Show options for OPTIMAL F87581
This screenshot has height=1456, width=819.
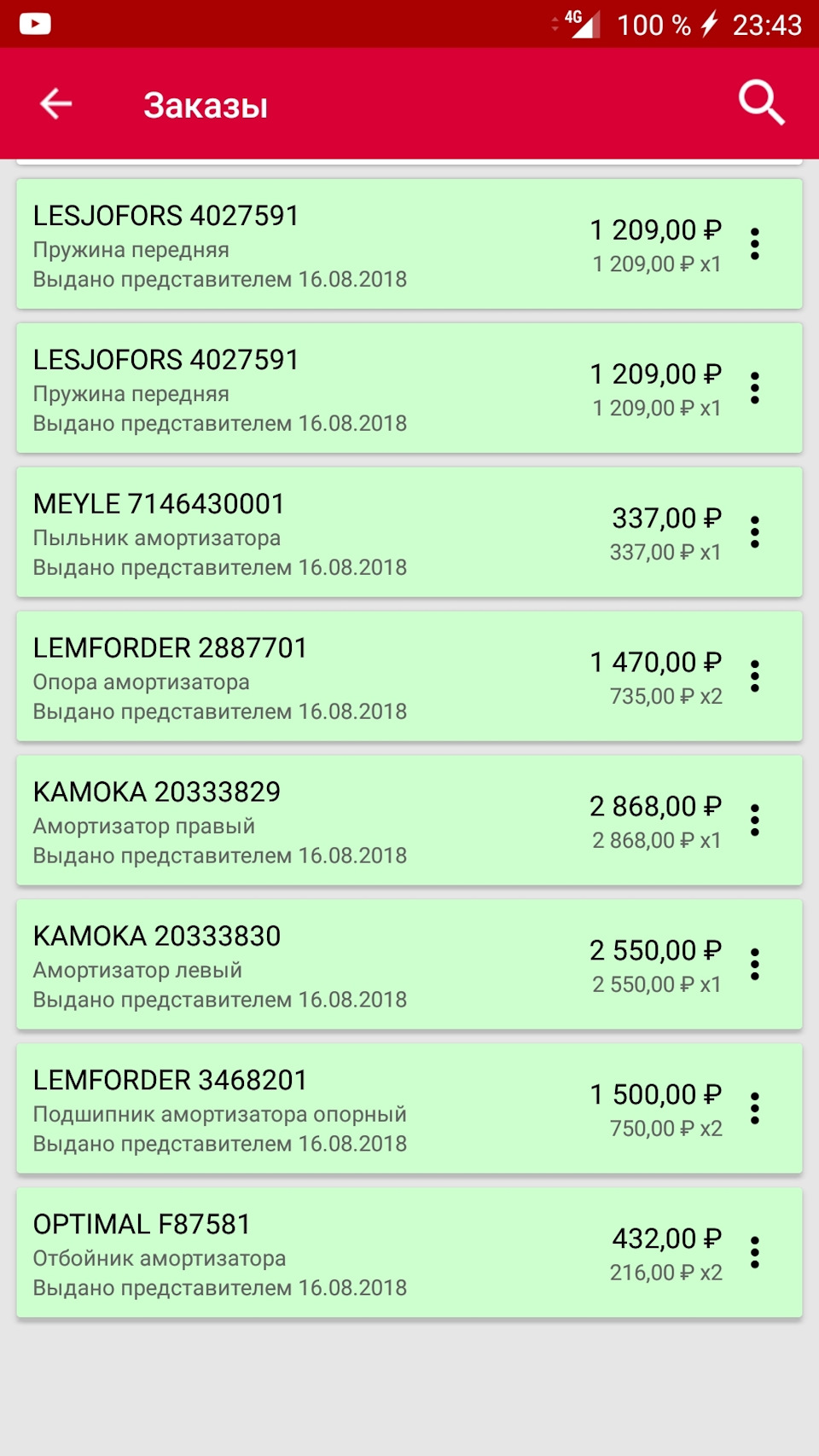755,1253
